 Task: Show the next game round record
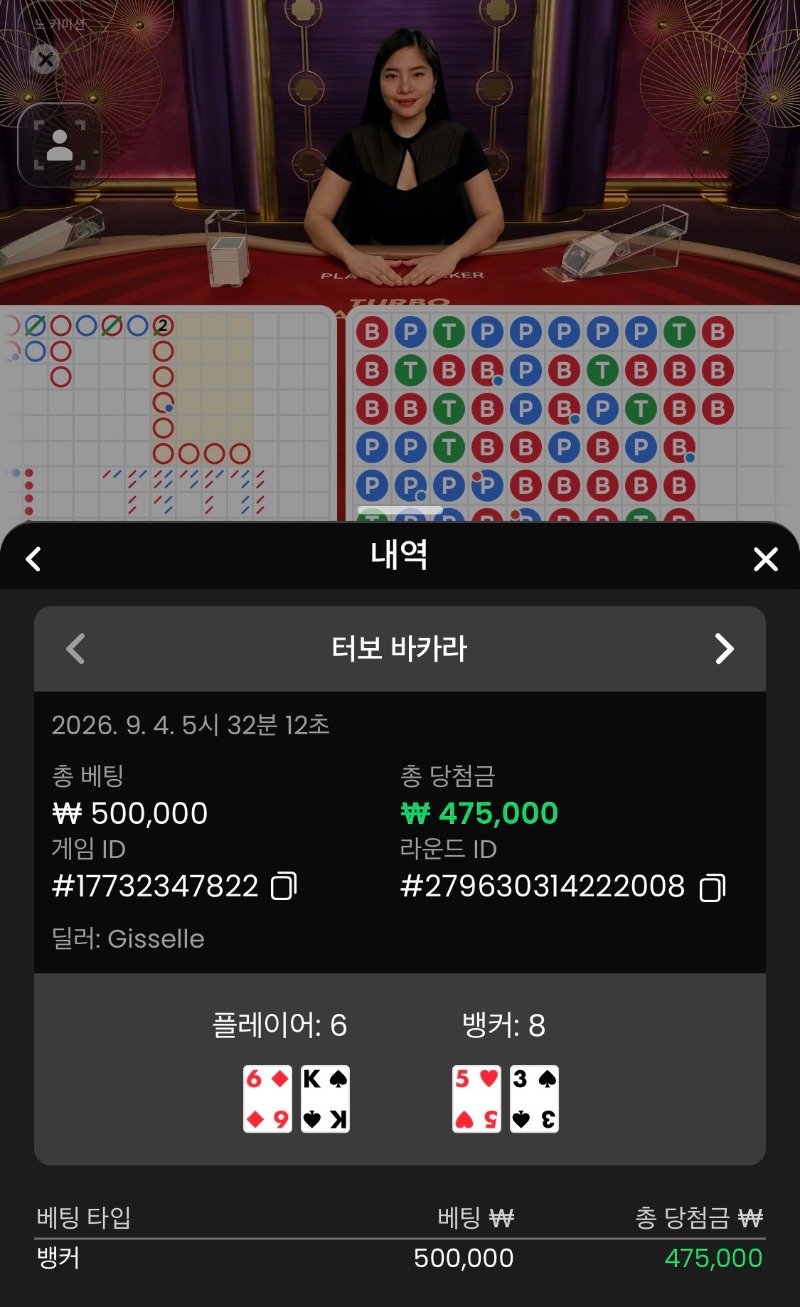click(x=724, y=649)
